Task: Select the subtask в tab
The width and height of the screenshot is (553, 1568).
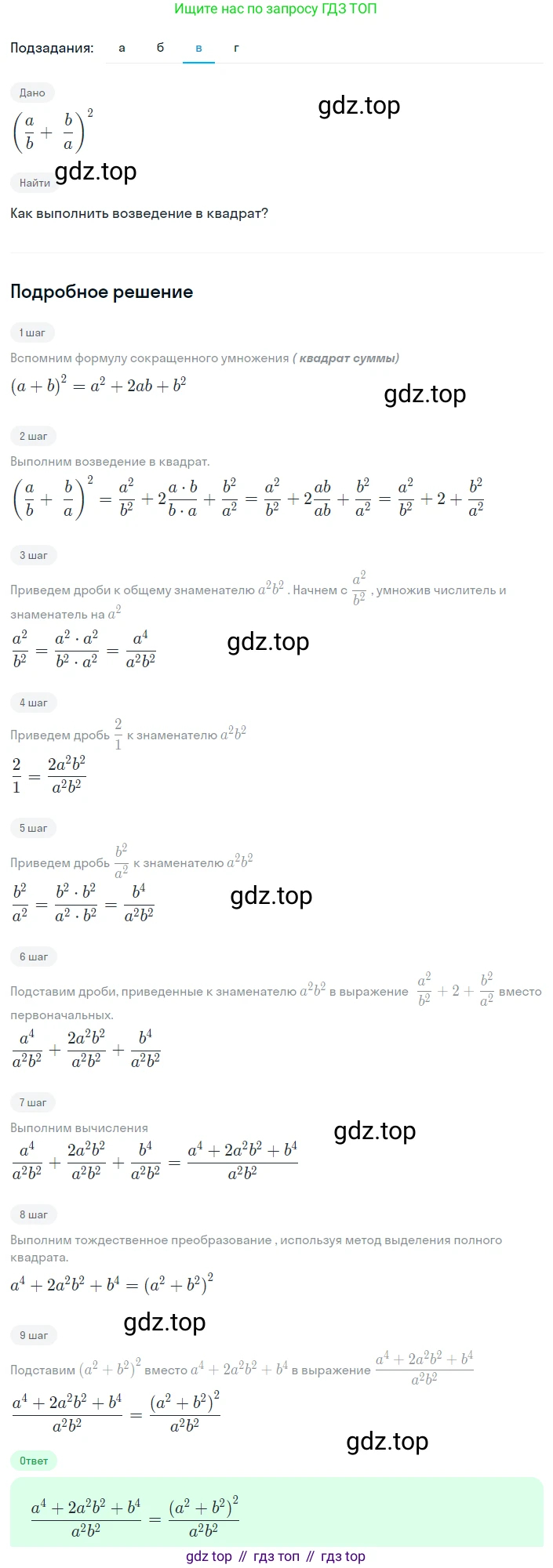Action: click(198, 48)
